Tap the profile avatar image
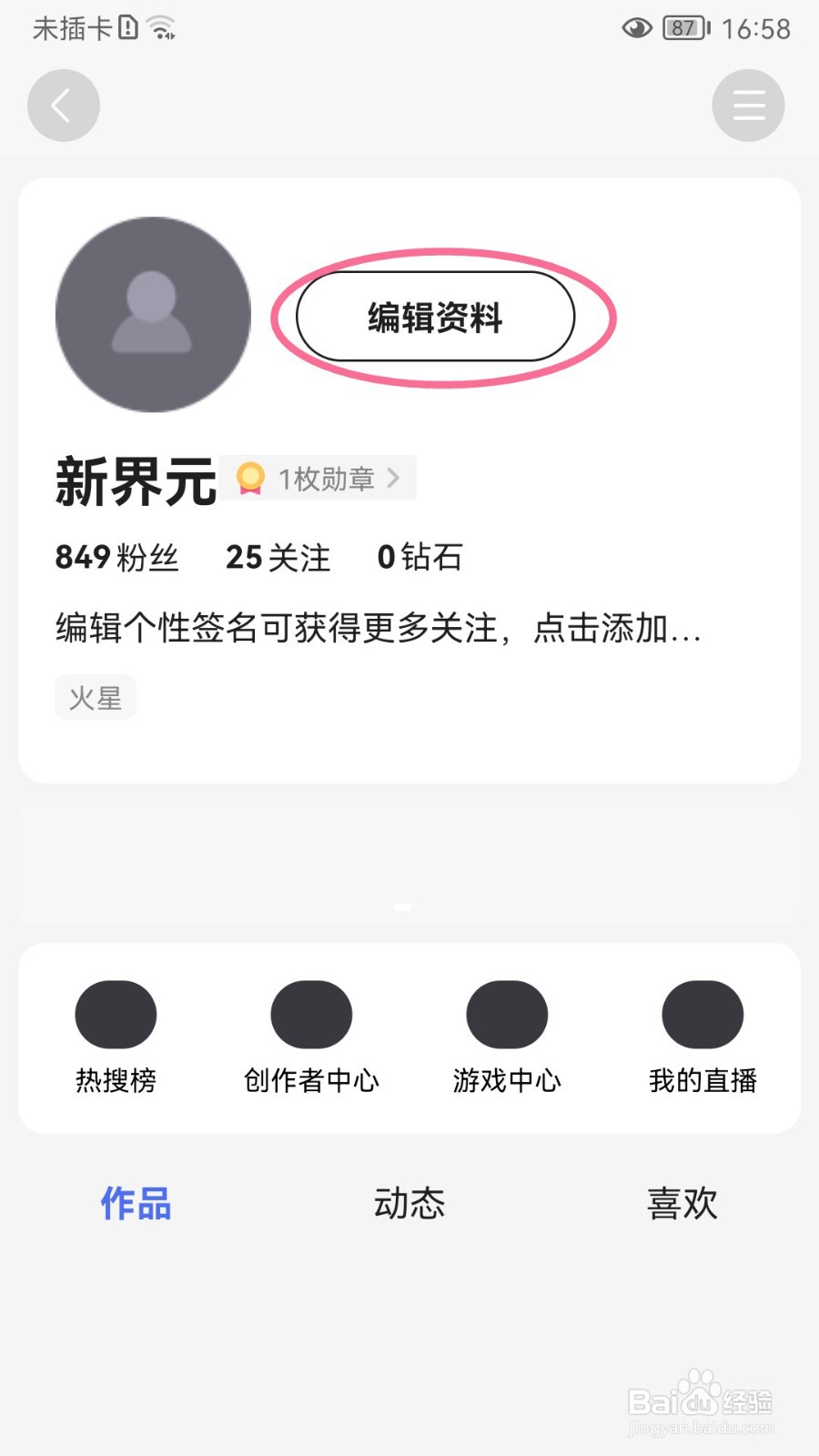 [153, 316]
